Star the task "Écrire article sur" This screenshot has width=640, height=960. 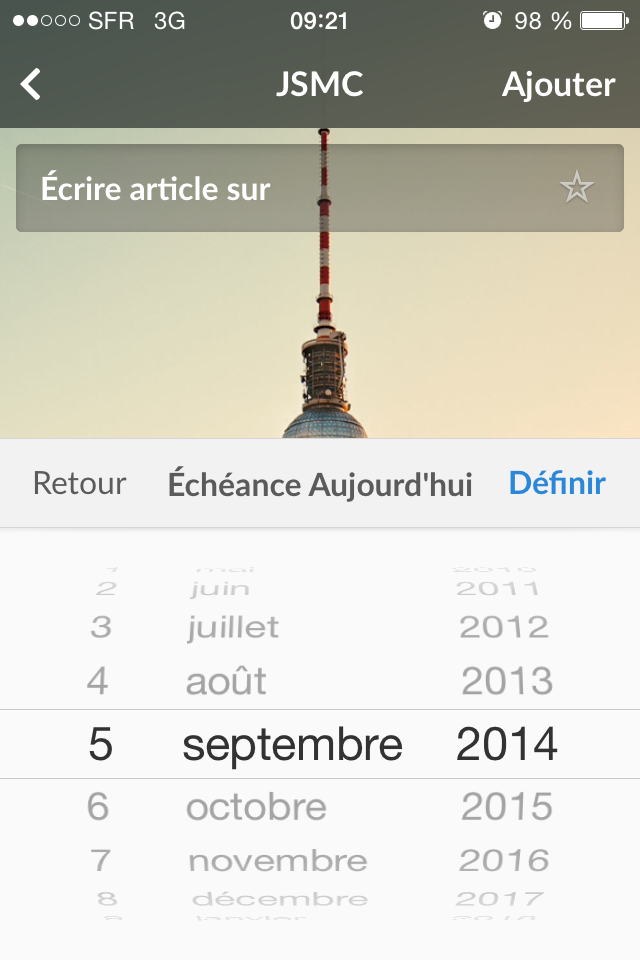[576, 188]
